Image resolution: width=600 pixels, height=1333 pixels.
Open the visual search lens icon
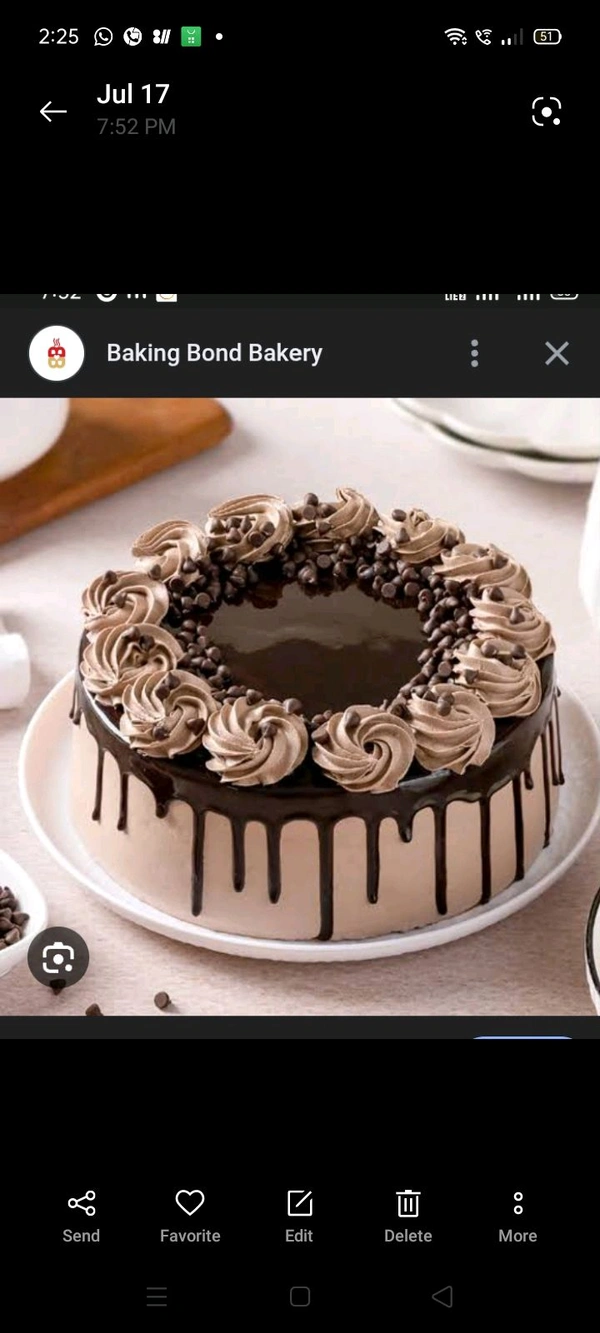pyautogui.click(x=546, y=111)
